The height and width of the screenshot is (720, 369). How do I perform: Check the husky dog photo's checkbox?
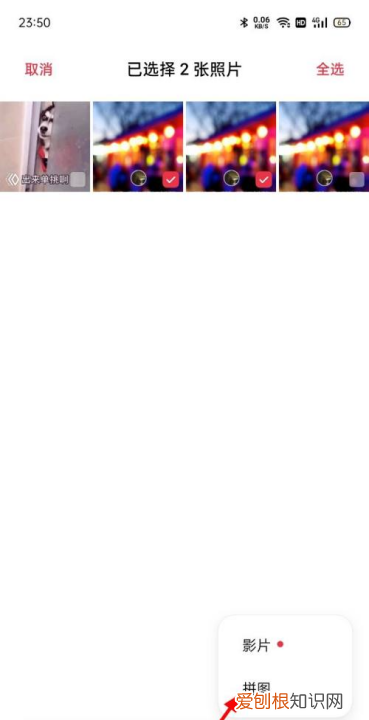click(78, 179)
